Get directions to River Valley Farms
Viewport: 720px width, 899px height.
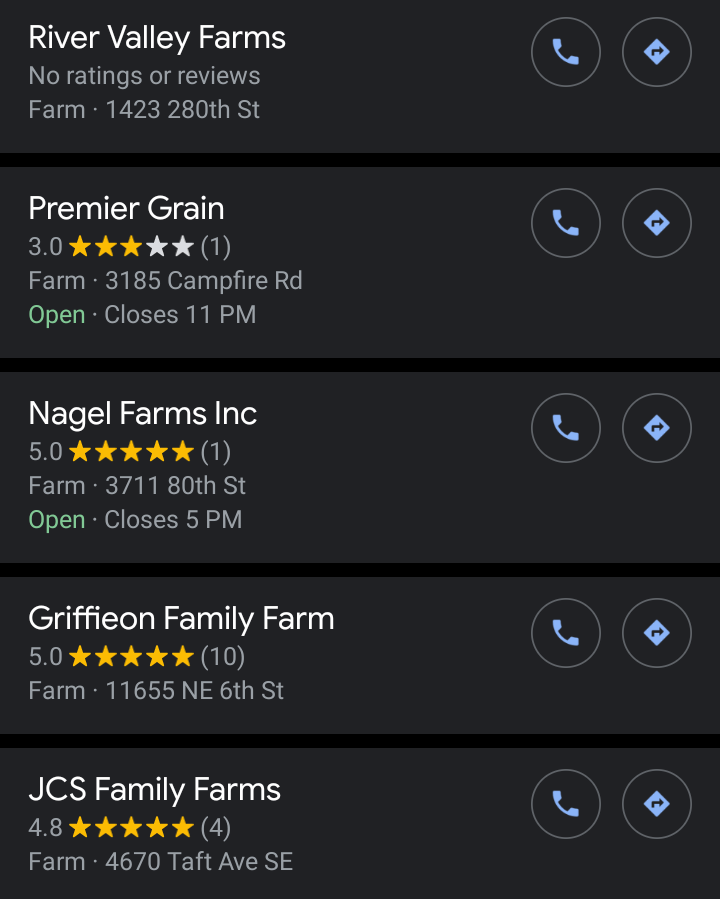pyautogui.click(x=657, y=52)
